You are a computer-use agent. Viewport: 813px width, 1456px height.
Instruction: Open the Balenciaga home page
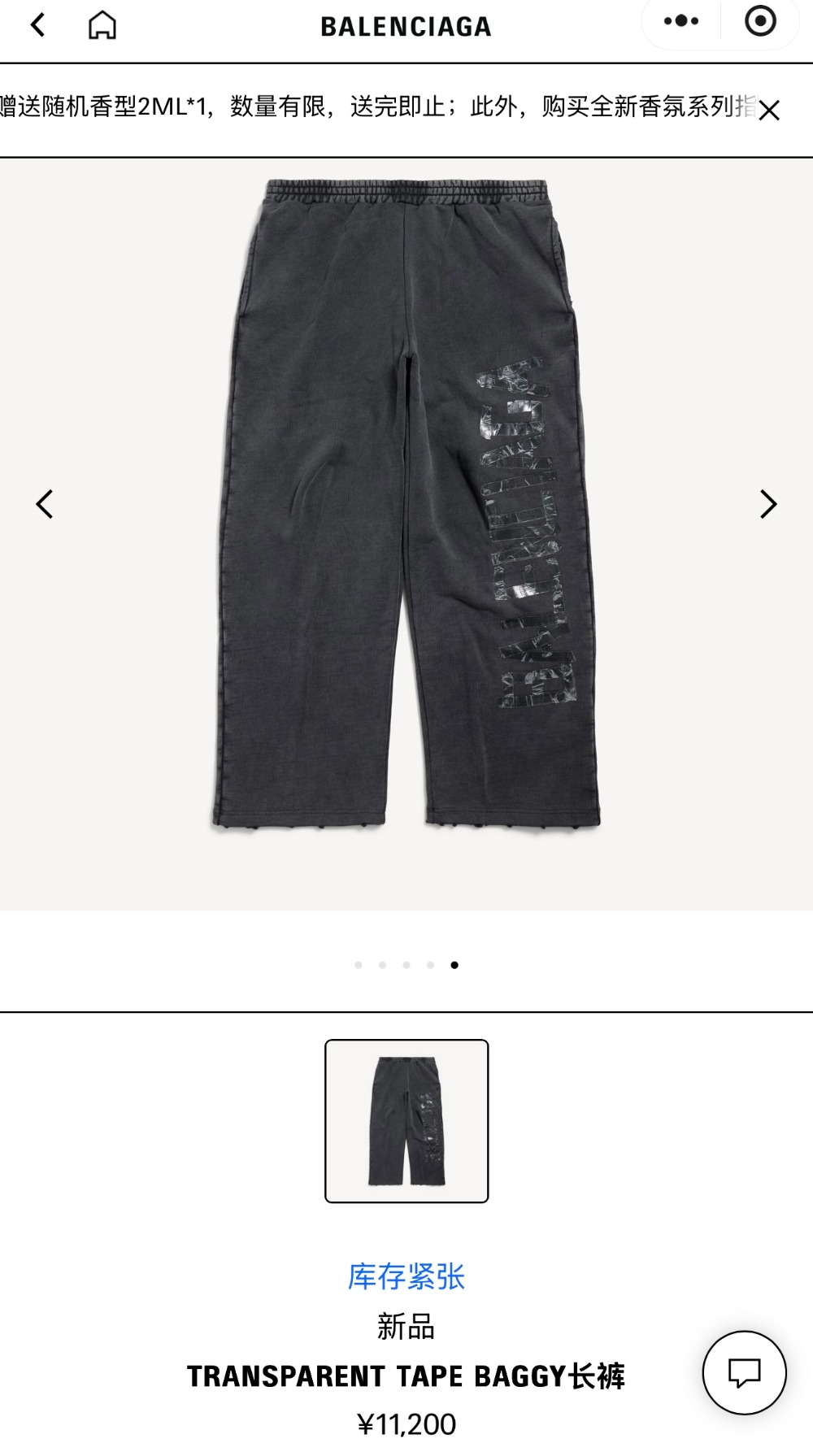(102, 25)
